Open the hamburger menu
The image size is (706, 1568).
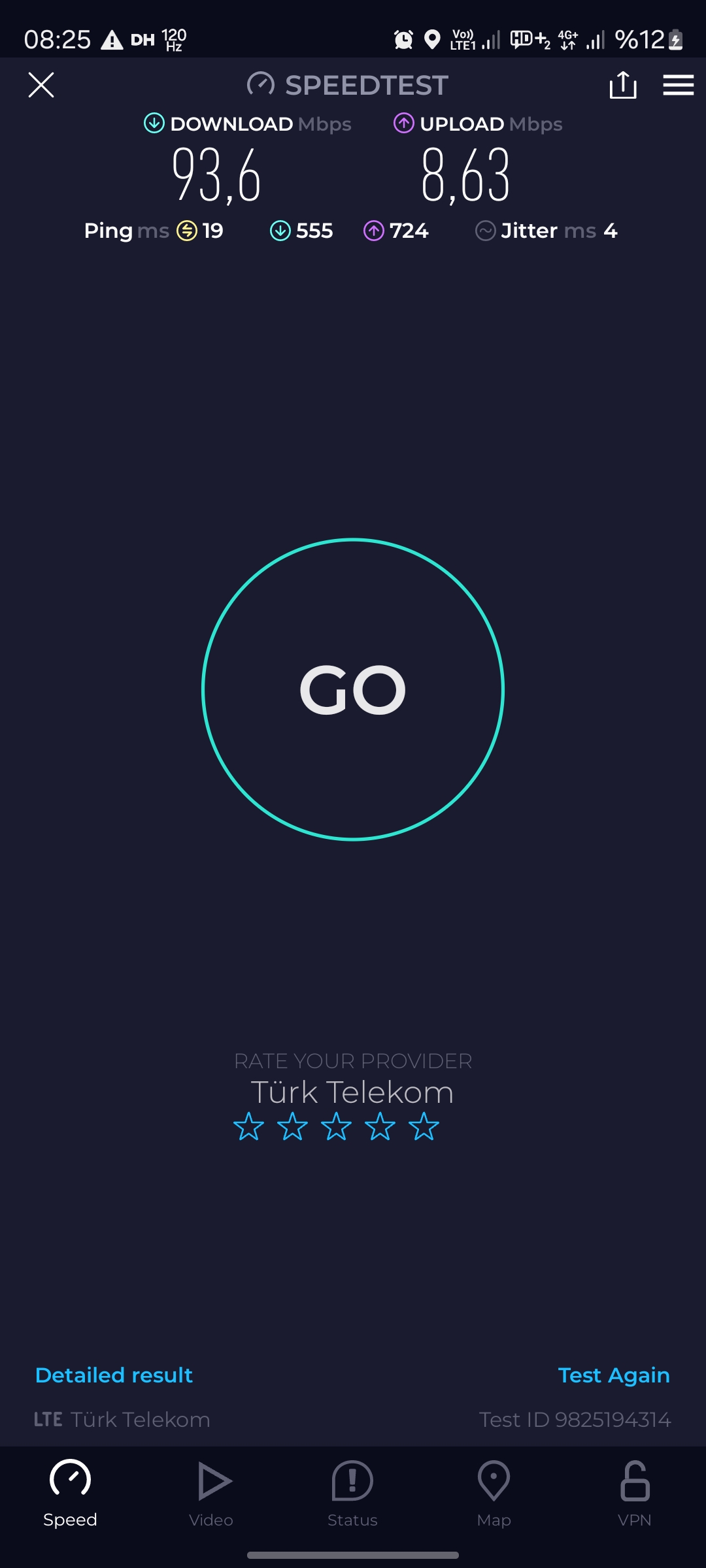click(x=678, y=85)
